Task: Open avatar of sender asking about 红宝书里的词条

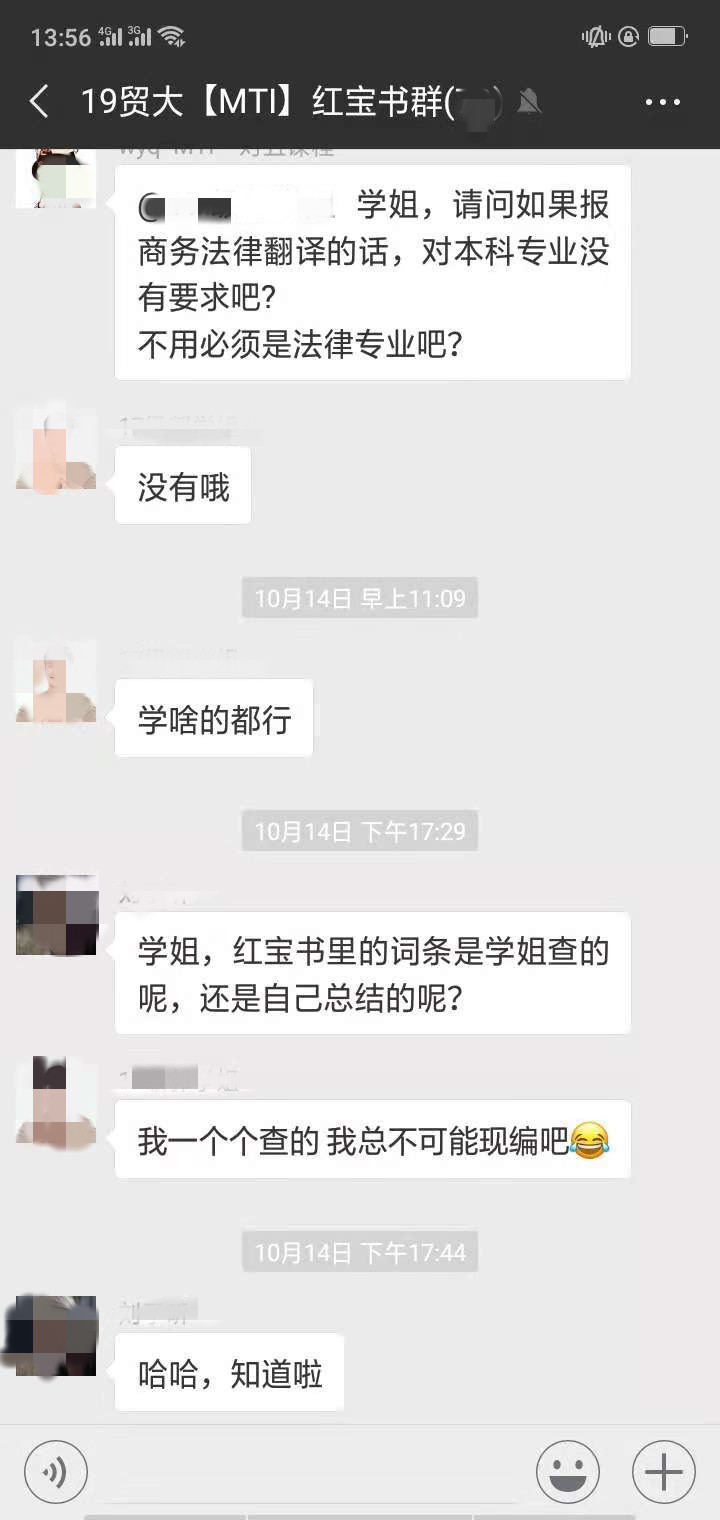Action: pos(56,915)
